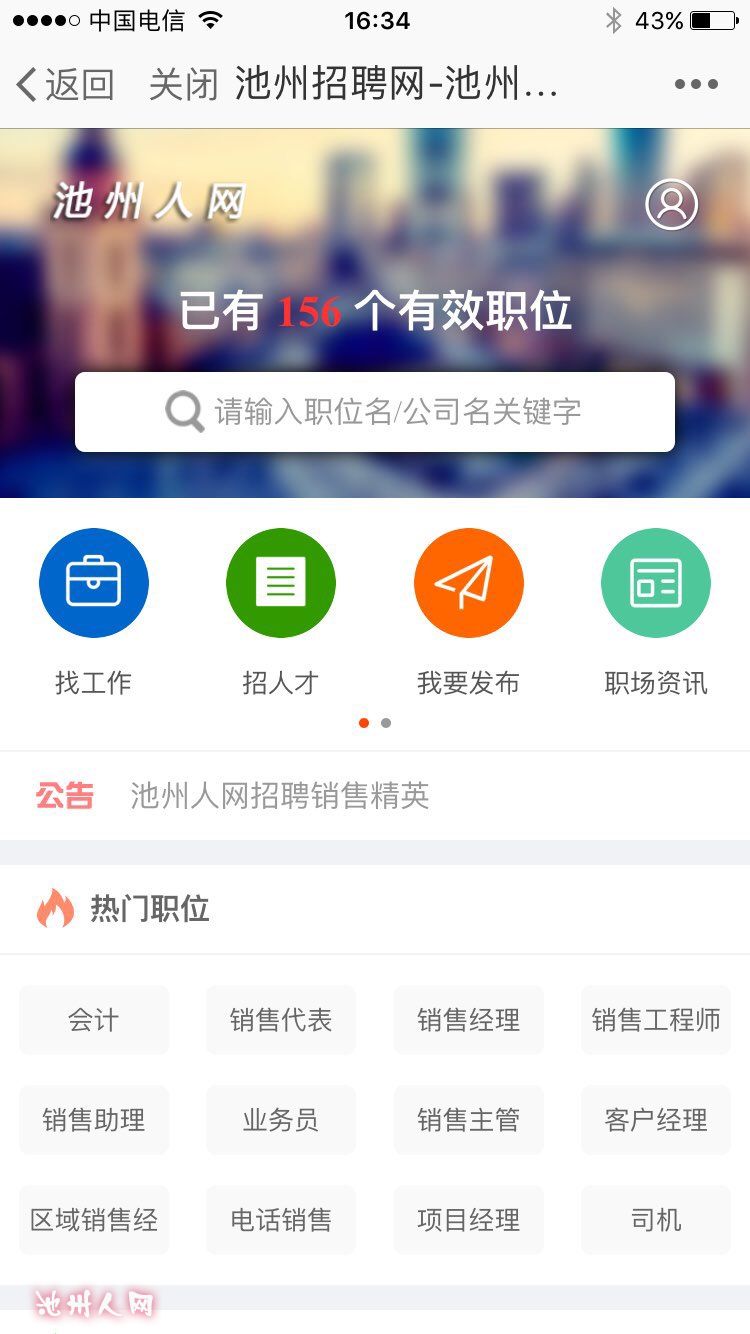The height and width of the screenshot is (1334, 750).
Task: Tap the 客户经理 chip
Action: point(656,1120)
